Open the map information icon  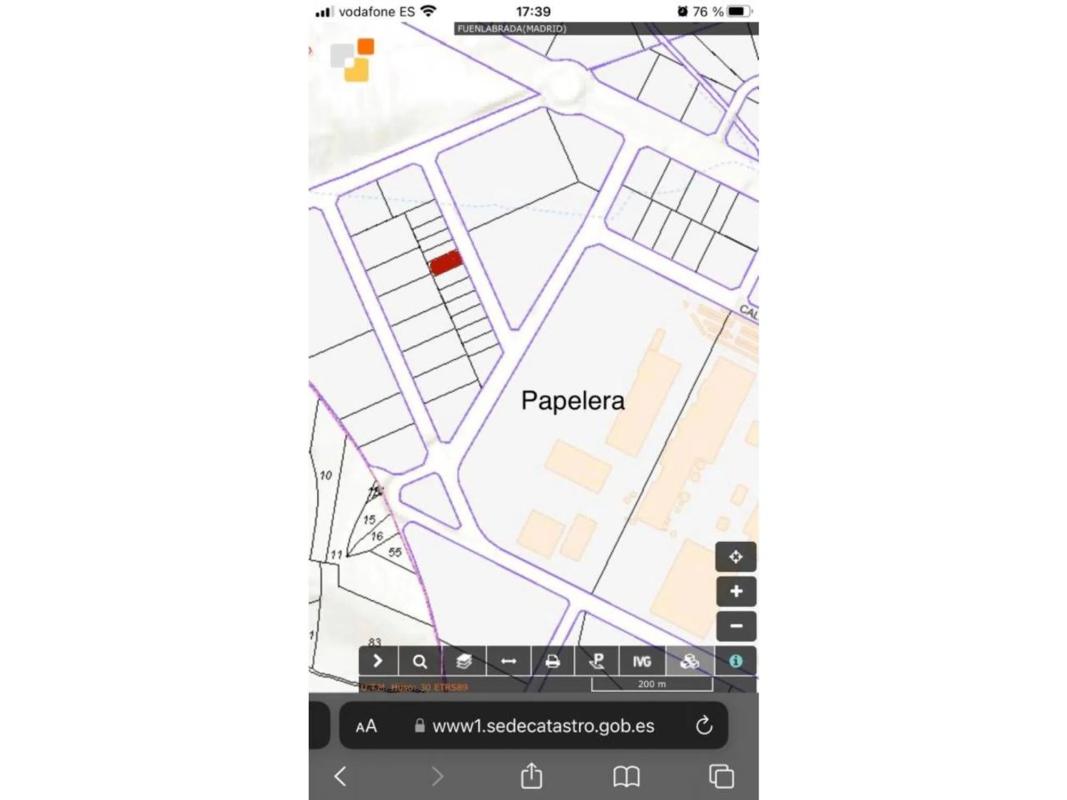point(736,661)
